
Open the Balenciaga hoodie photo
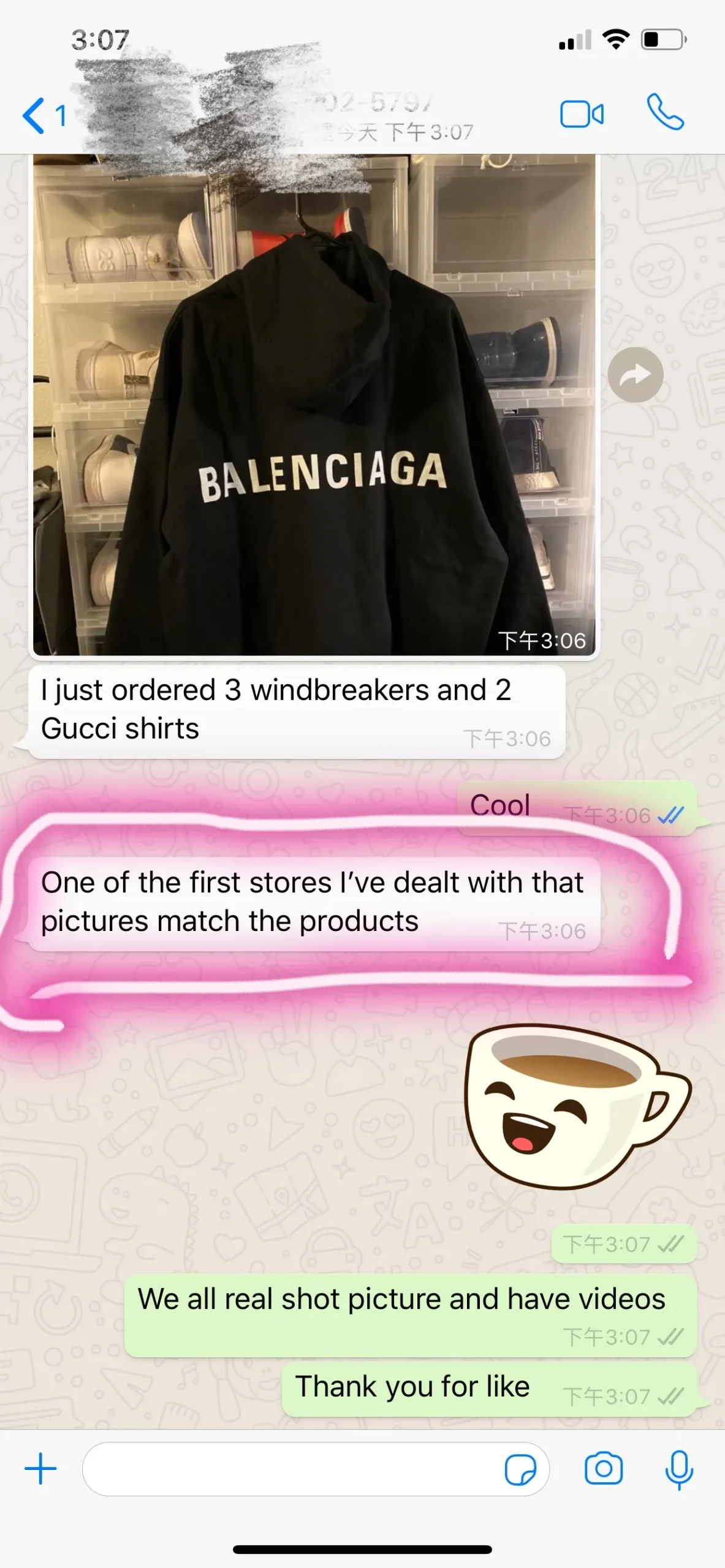coord(314,404)
